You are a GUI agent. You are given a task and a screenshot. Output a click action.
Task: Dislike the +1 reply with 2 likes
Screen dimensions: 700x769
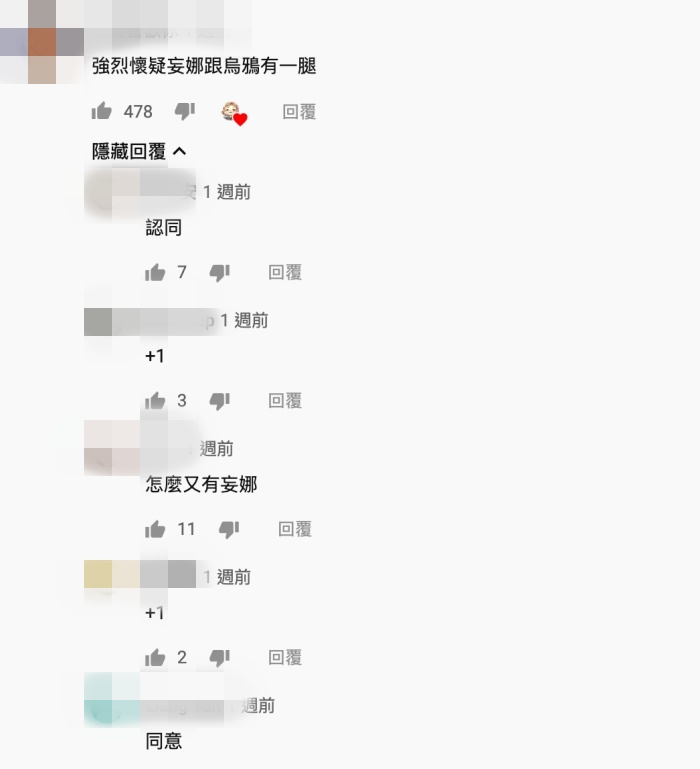220,658
